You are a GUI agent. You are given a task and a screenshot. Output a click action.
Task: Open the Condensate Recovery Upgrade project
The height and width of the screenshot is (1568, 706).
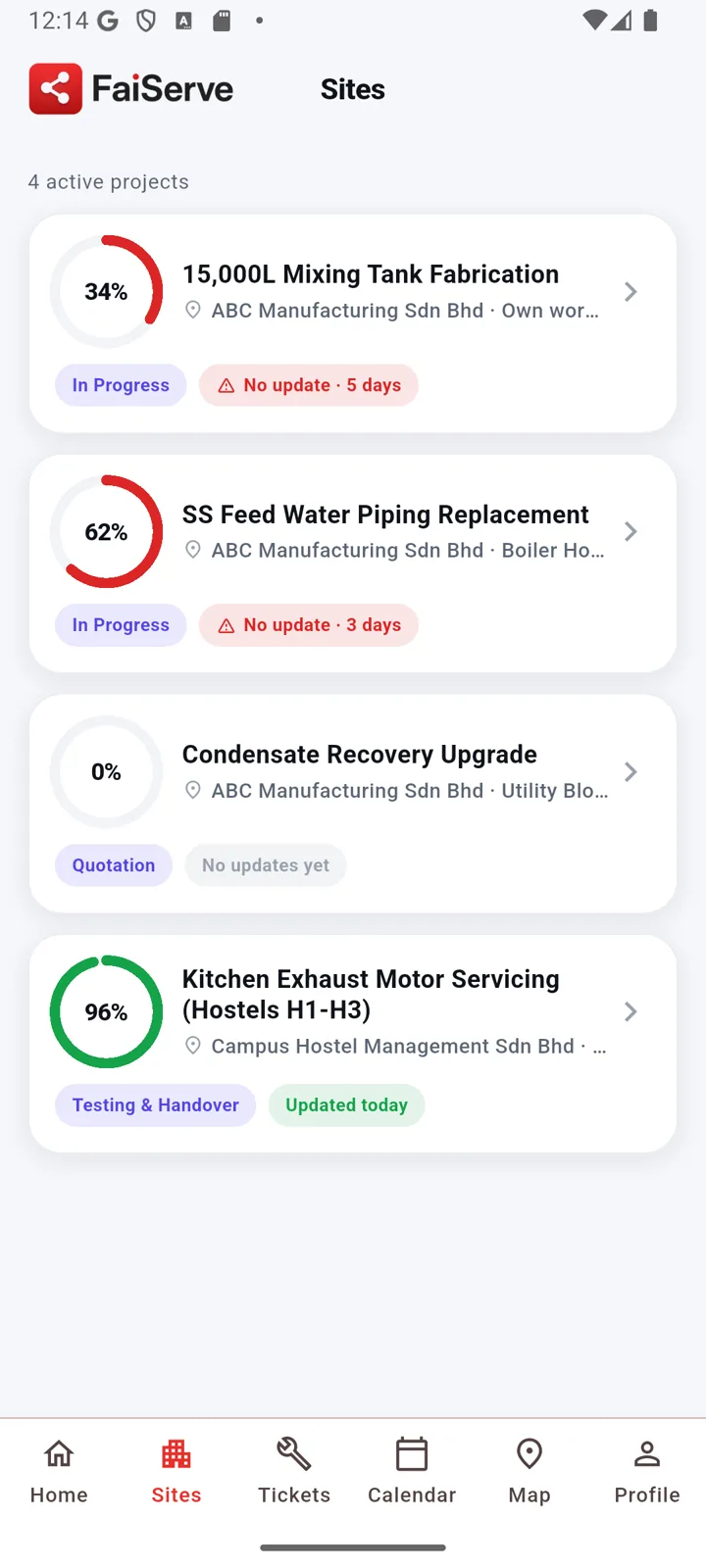[353, 804]
